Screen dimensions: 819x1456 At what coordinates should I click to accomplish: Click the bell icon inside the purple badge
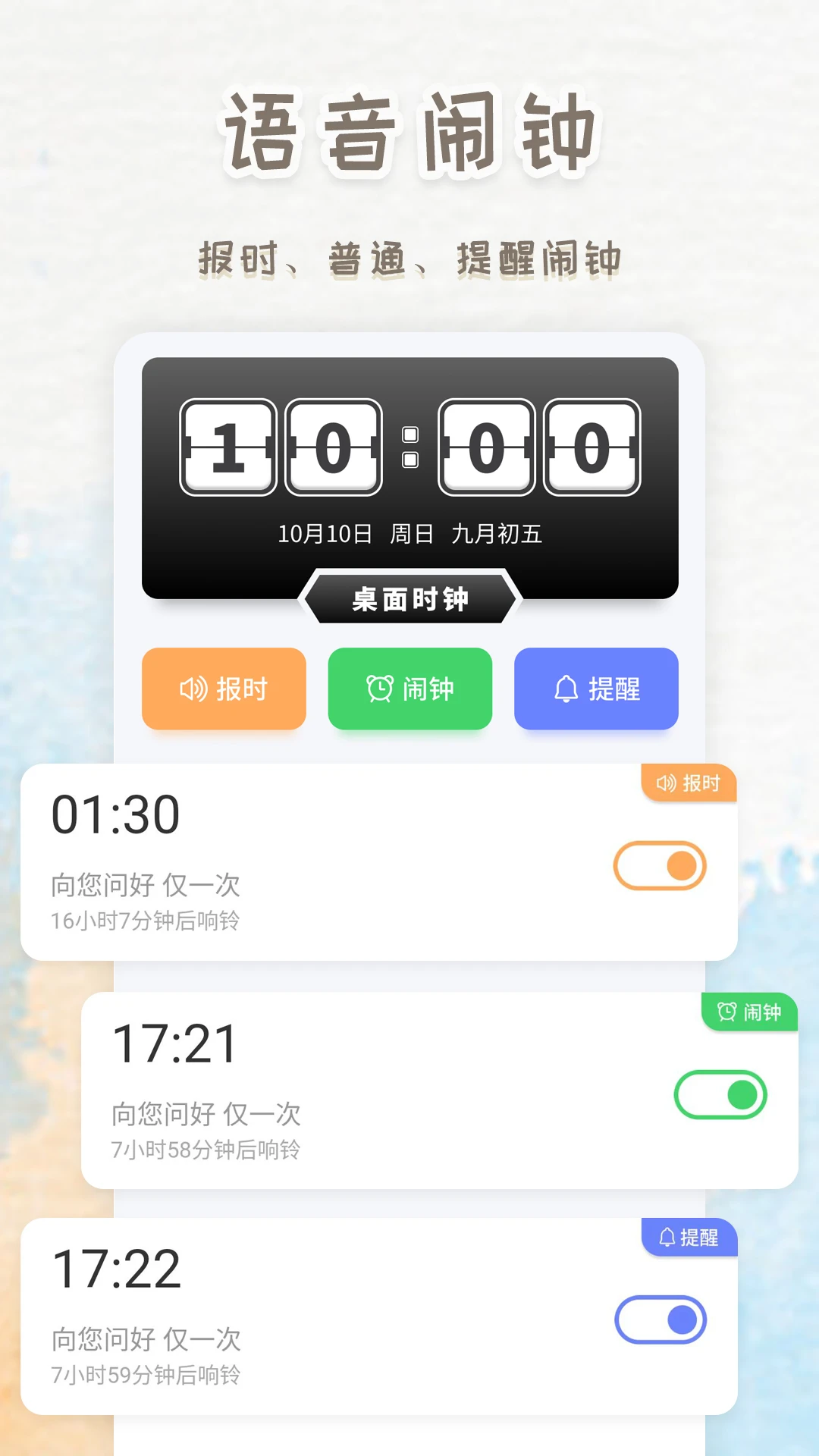(666, 1238)
